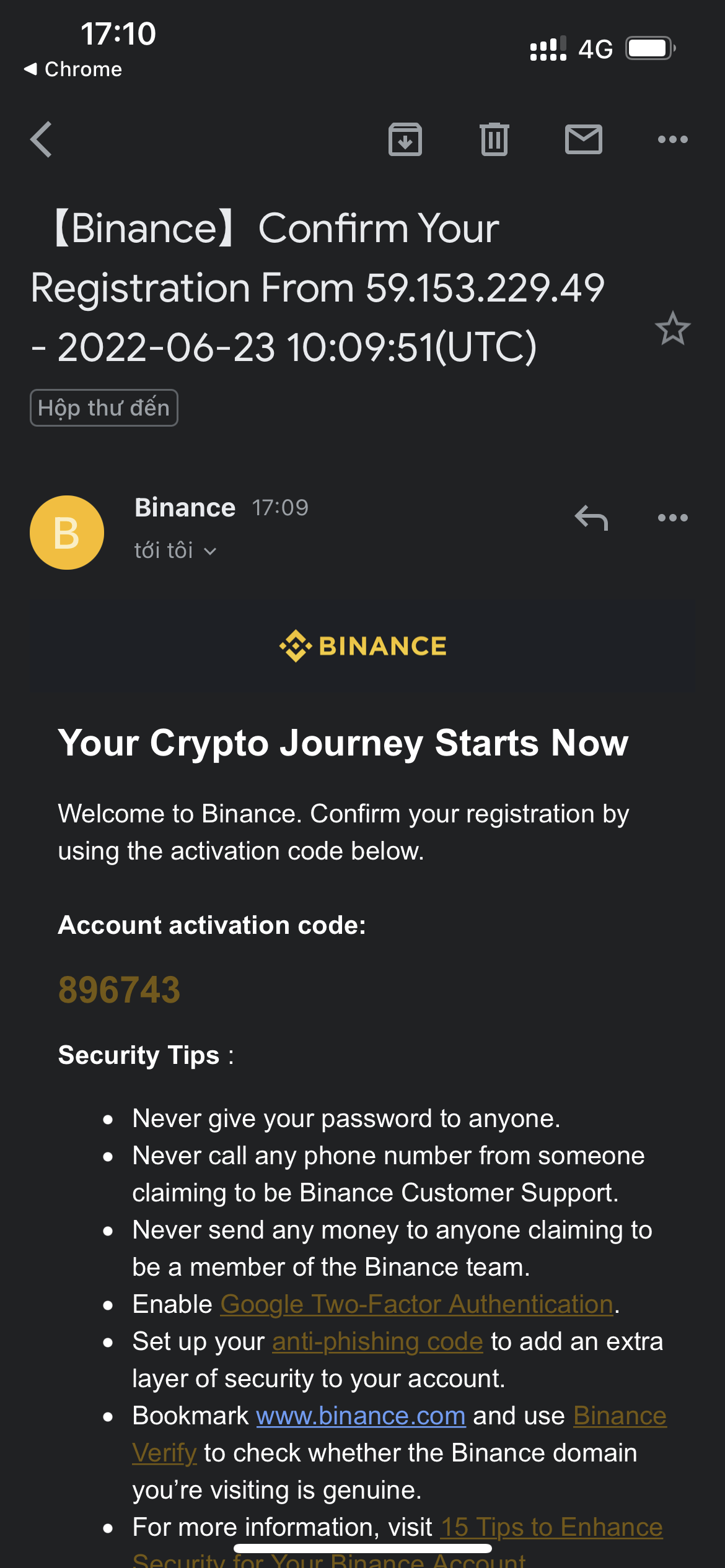The image size is (725, 1568).
Task: Expand recipient details next to tới tôi
Action: pyautogui.click(x=210, y=551)
